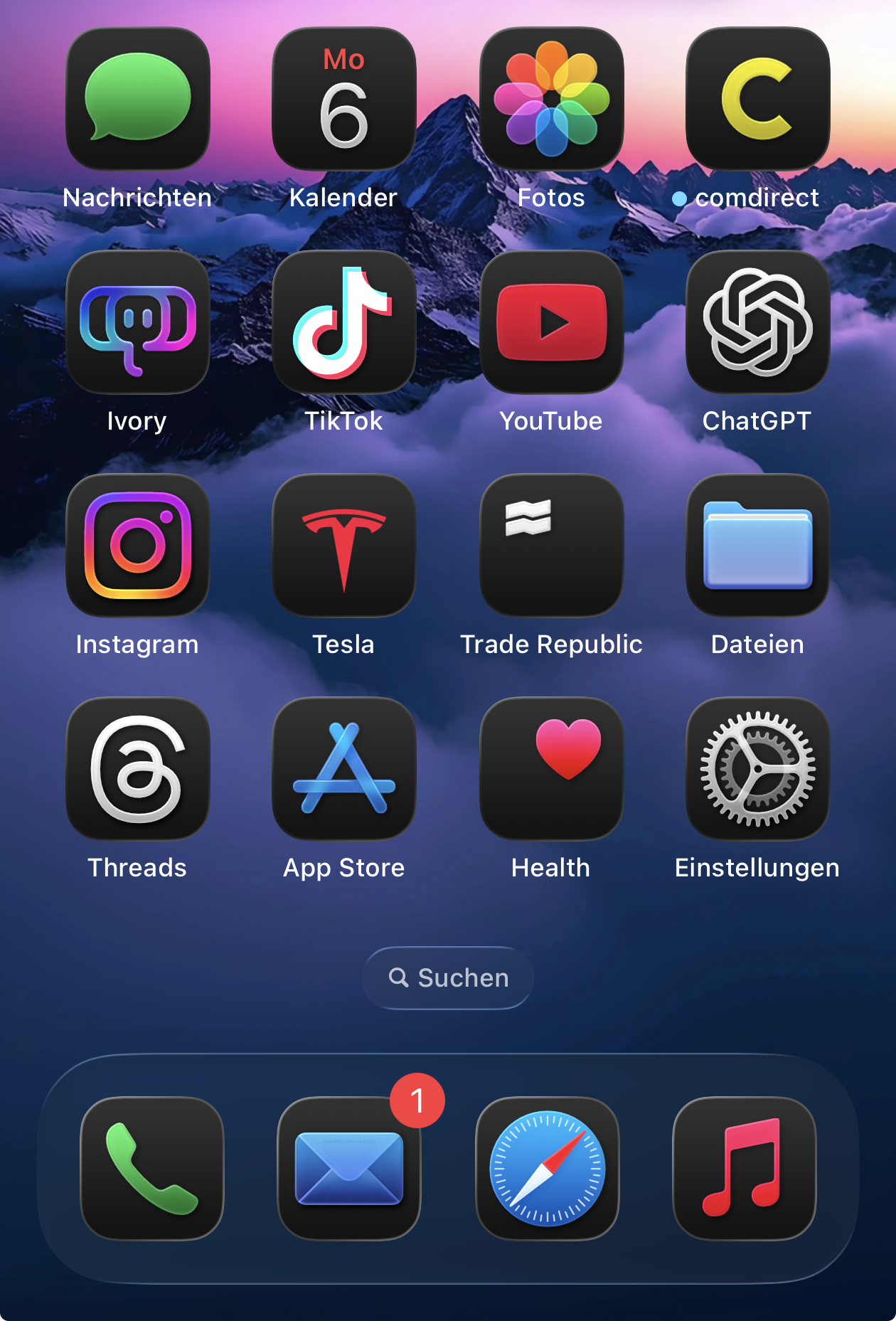896x1321 pixels.
Task: Launch Safari from the dock
Action: coord(548,1168)
